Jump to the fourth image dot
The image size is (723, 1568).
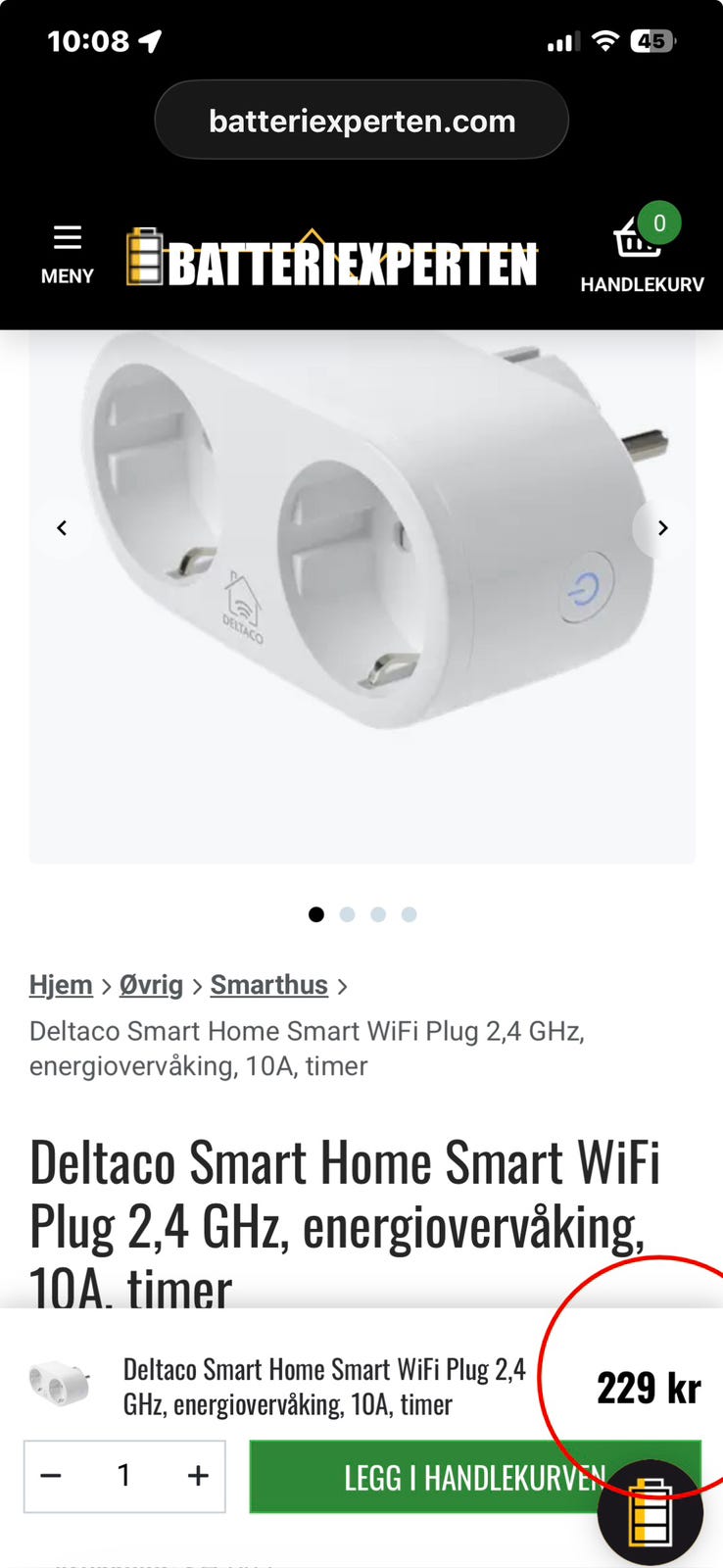point(410,914)
